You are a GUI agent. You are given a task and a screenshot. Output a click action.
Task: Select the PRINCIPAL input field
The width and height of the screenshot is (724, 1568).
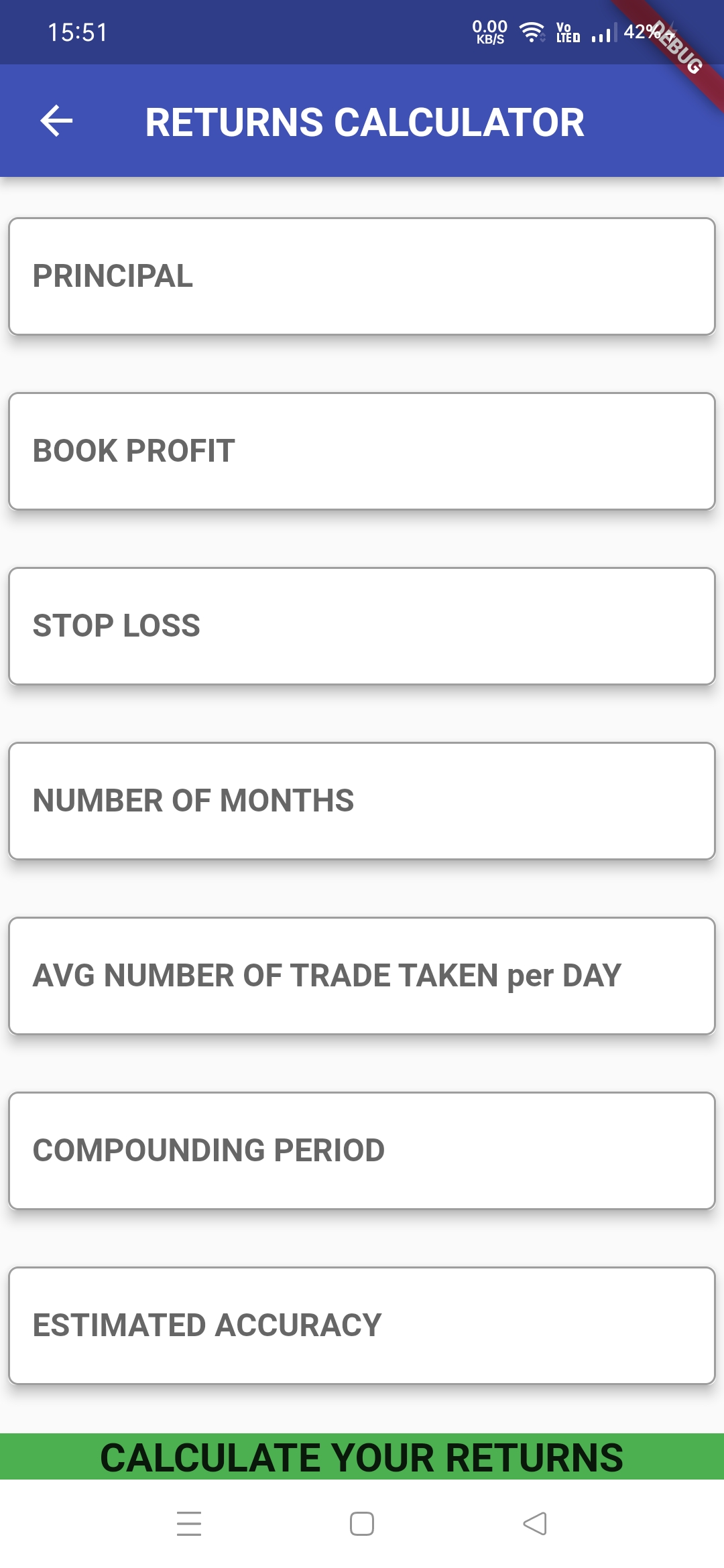point(362,275)
